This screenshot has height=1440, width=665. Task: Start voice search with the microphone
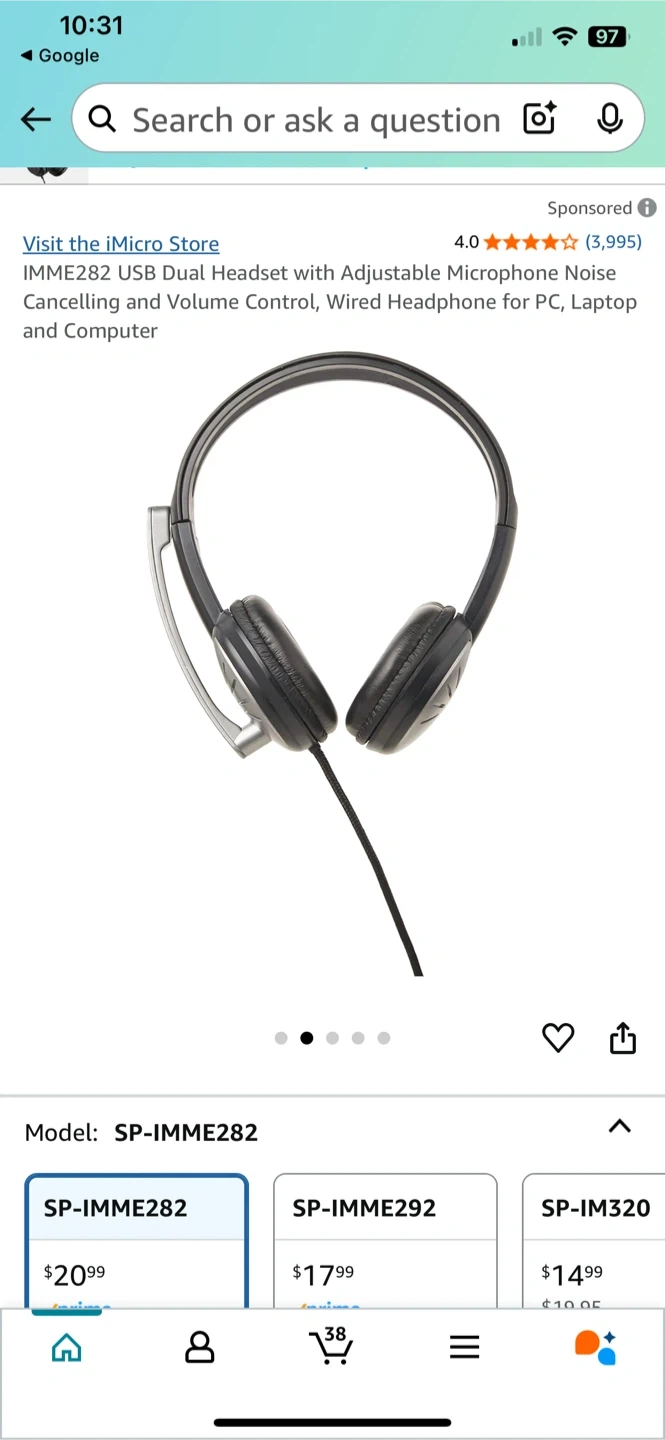click(609, 119)
